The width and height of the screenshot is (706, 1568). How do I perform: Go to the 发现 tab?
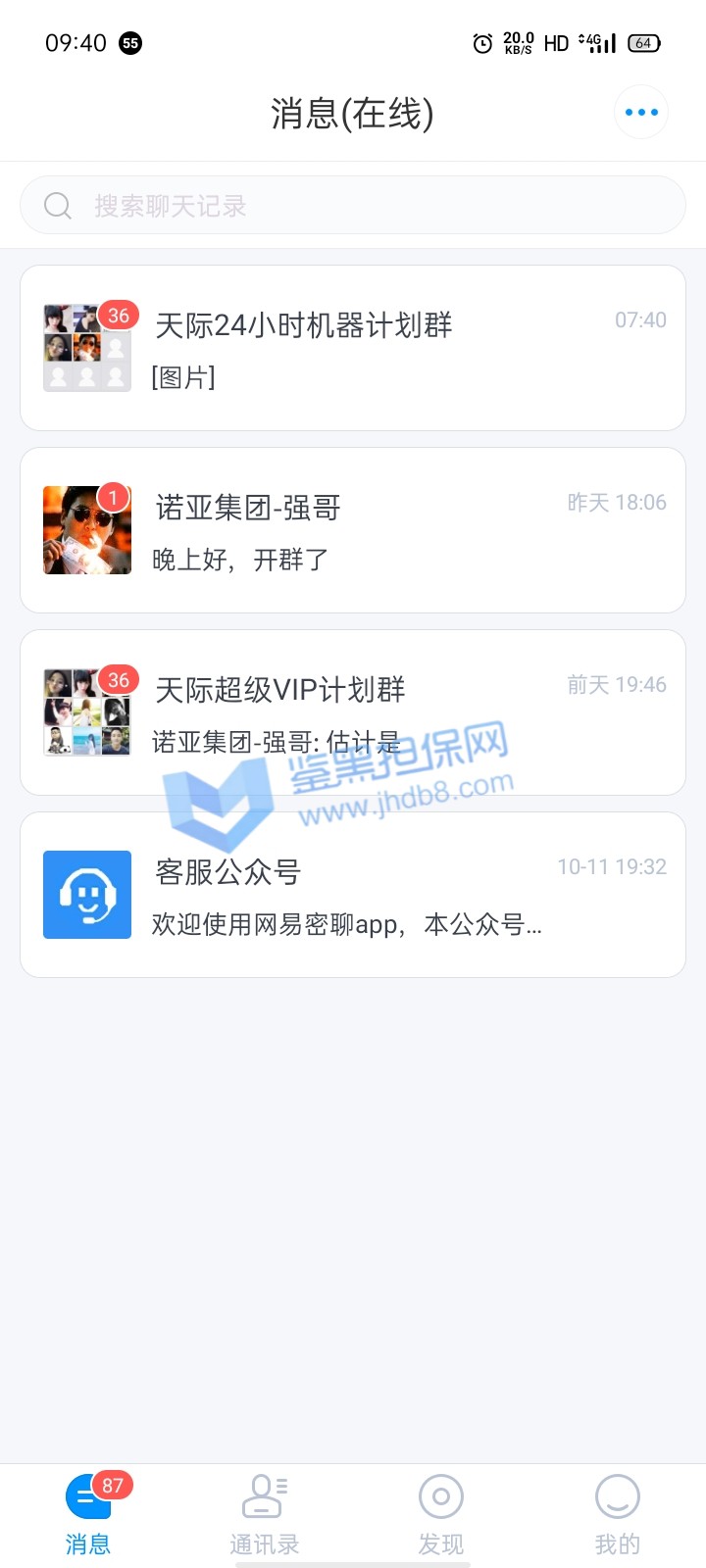click(x=441, y=1514)
